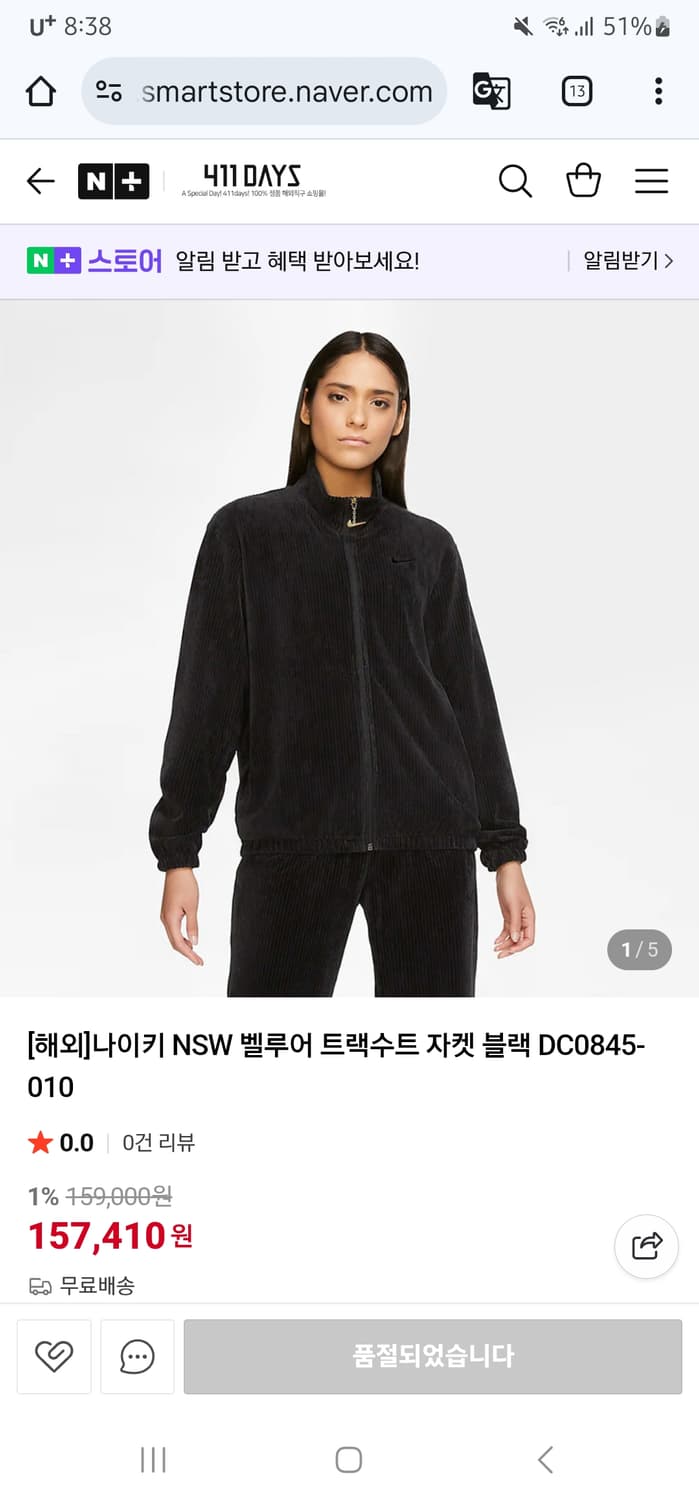Tap the 품절되었습니다 sold-out button
Viewport: 699px width, 1500px height.
432,1356
